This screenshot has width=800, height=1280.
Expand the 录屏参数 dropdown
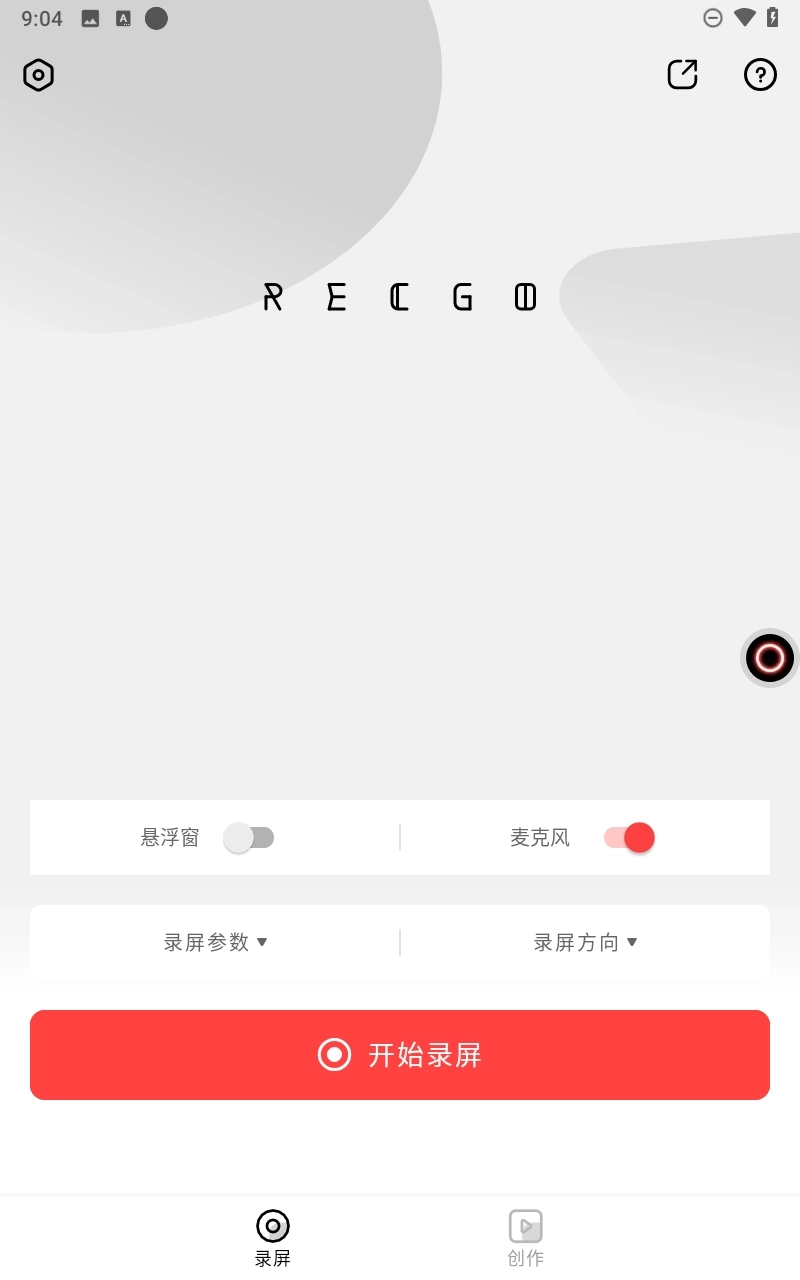[x=215, y=942]
